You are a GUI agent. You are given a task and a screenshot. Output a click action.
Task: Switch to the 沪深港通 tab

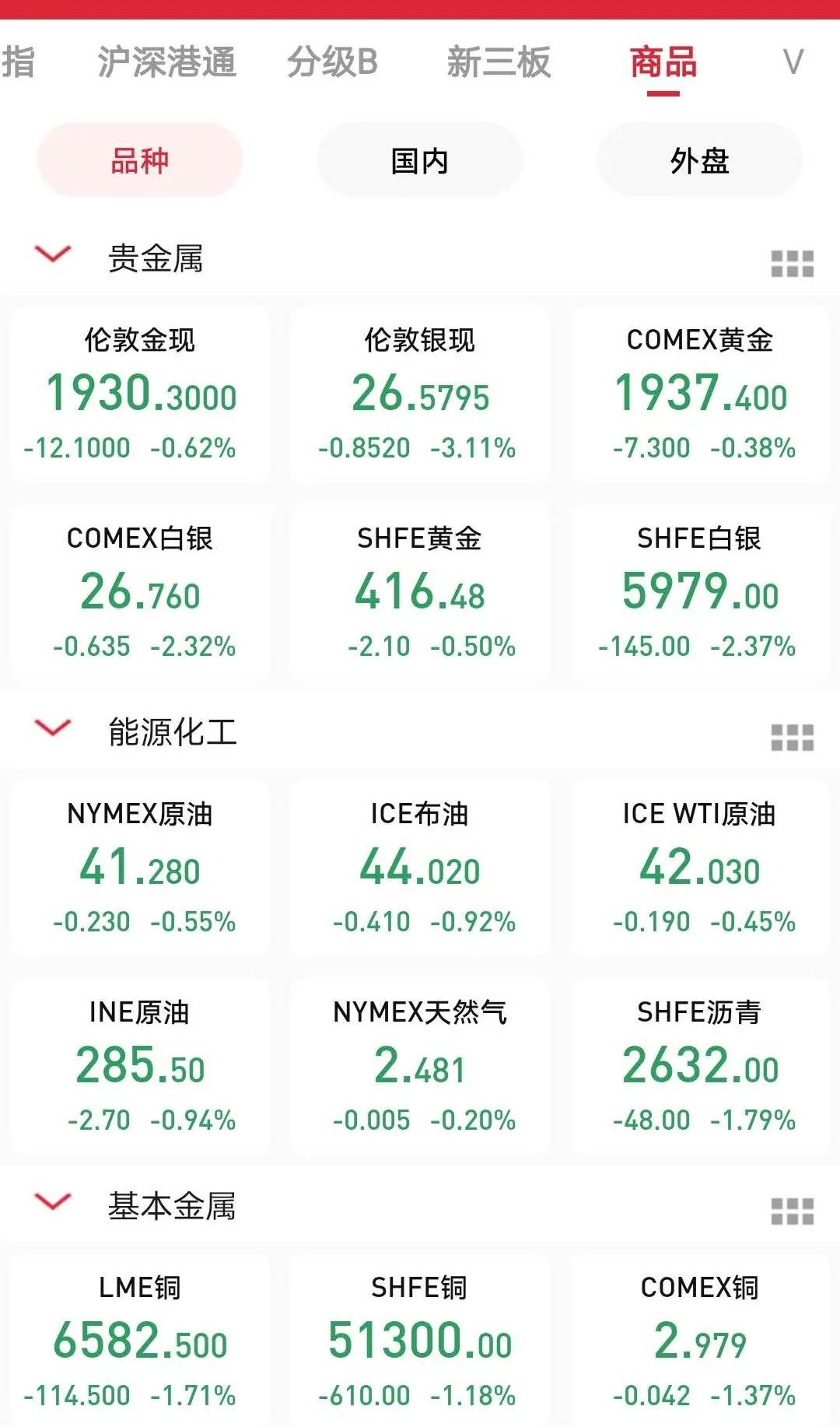point(166,62)
